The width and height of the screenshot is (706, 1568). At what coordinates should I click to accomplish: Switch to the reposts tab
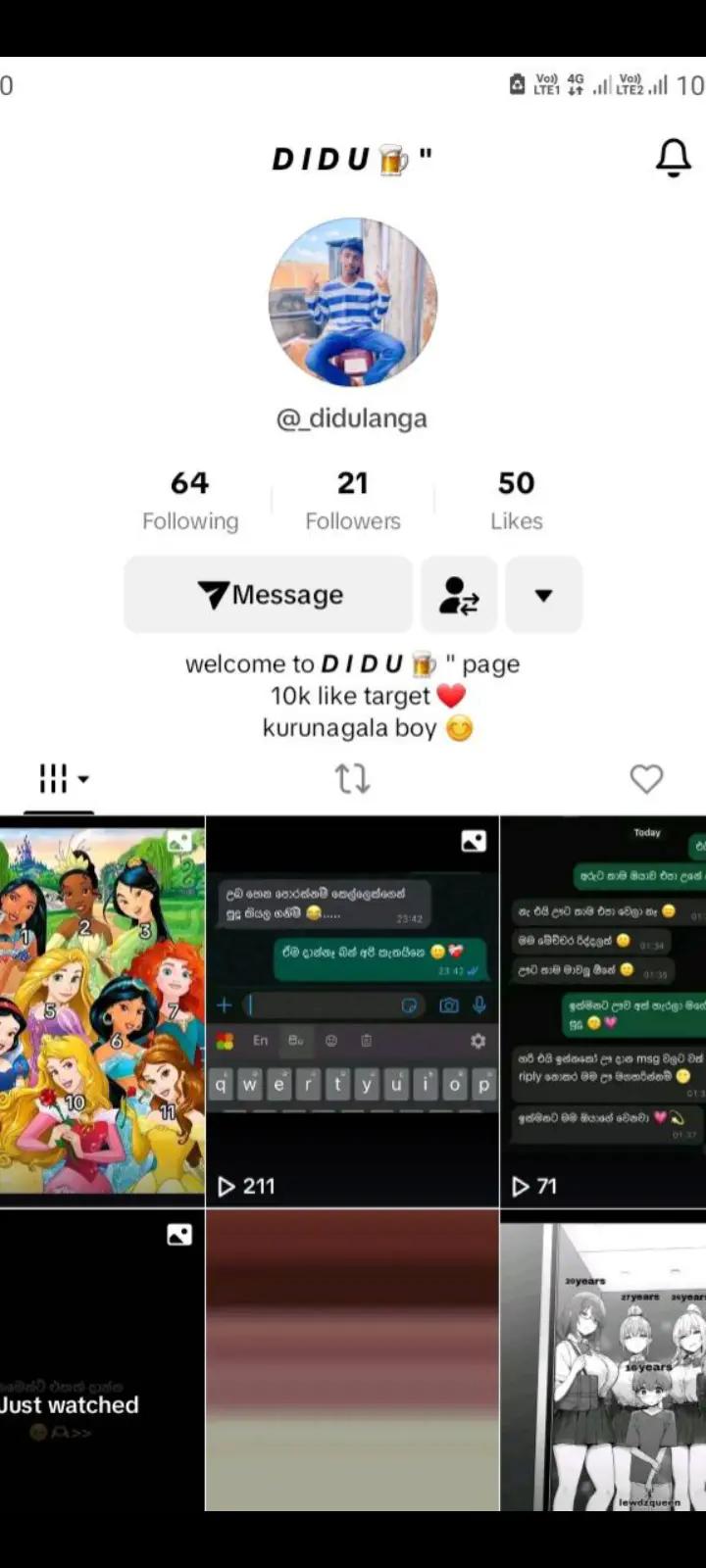[x=352, y=779]
